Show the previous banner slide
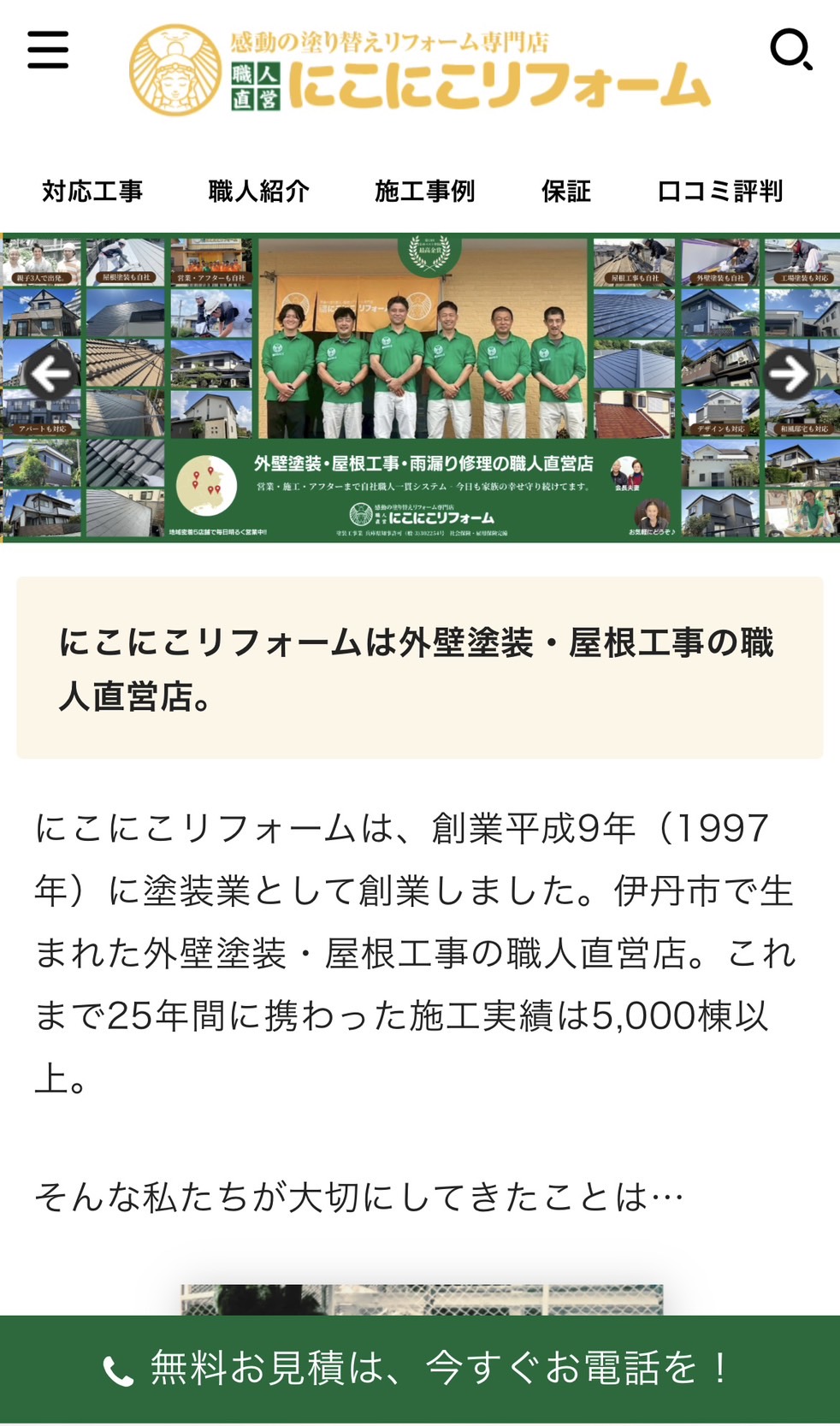This screenshot has width=840, height=1426. [x=50, y=373]
